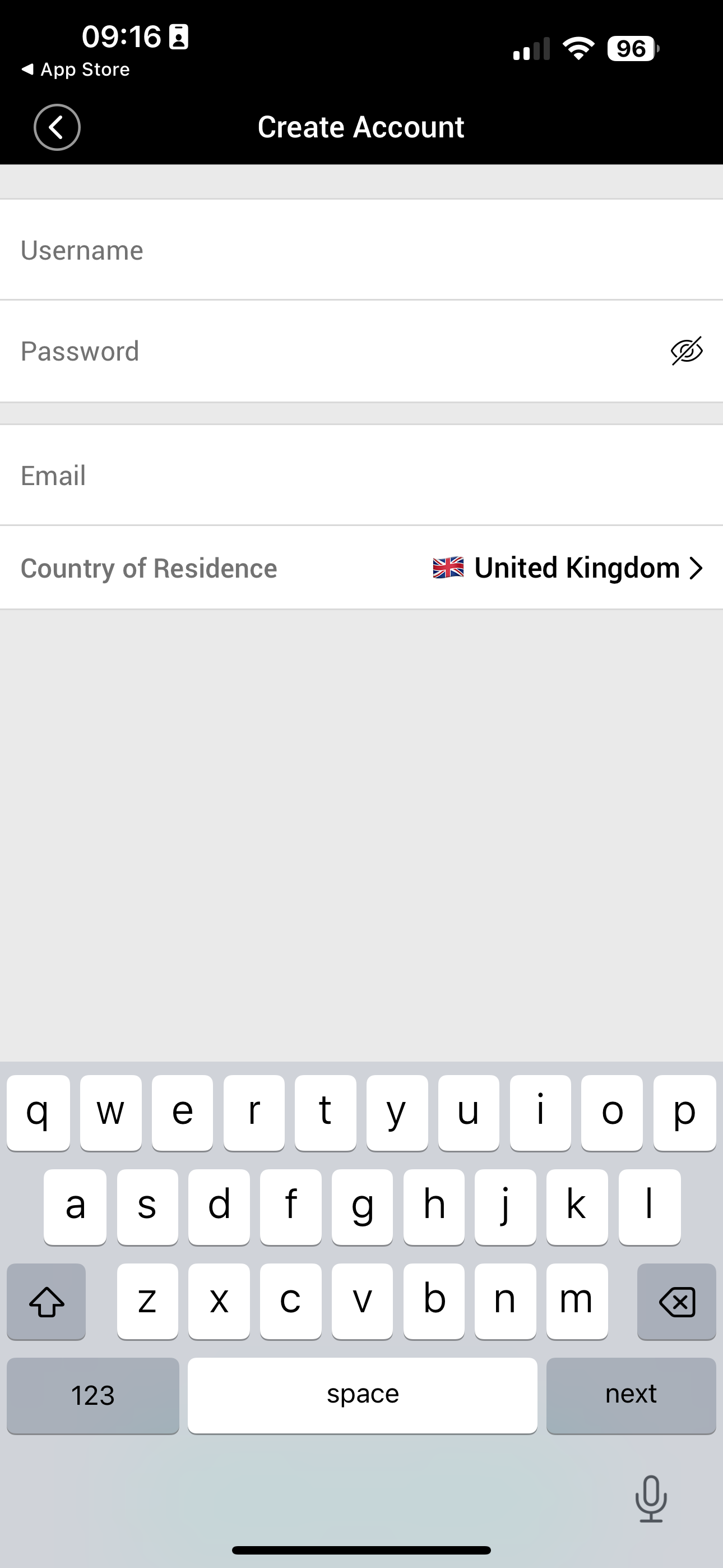Tap the Password input field
This screenshot has height=1568, width=723.
(243, 350)
